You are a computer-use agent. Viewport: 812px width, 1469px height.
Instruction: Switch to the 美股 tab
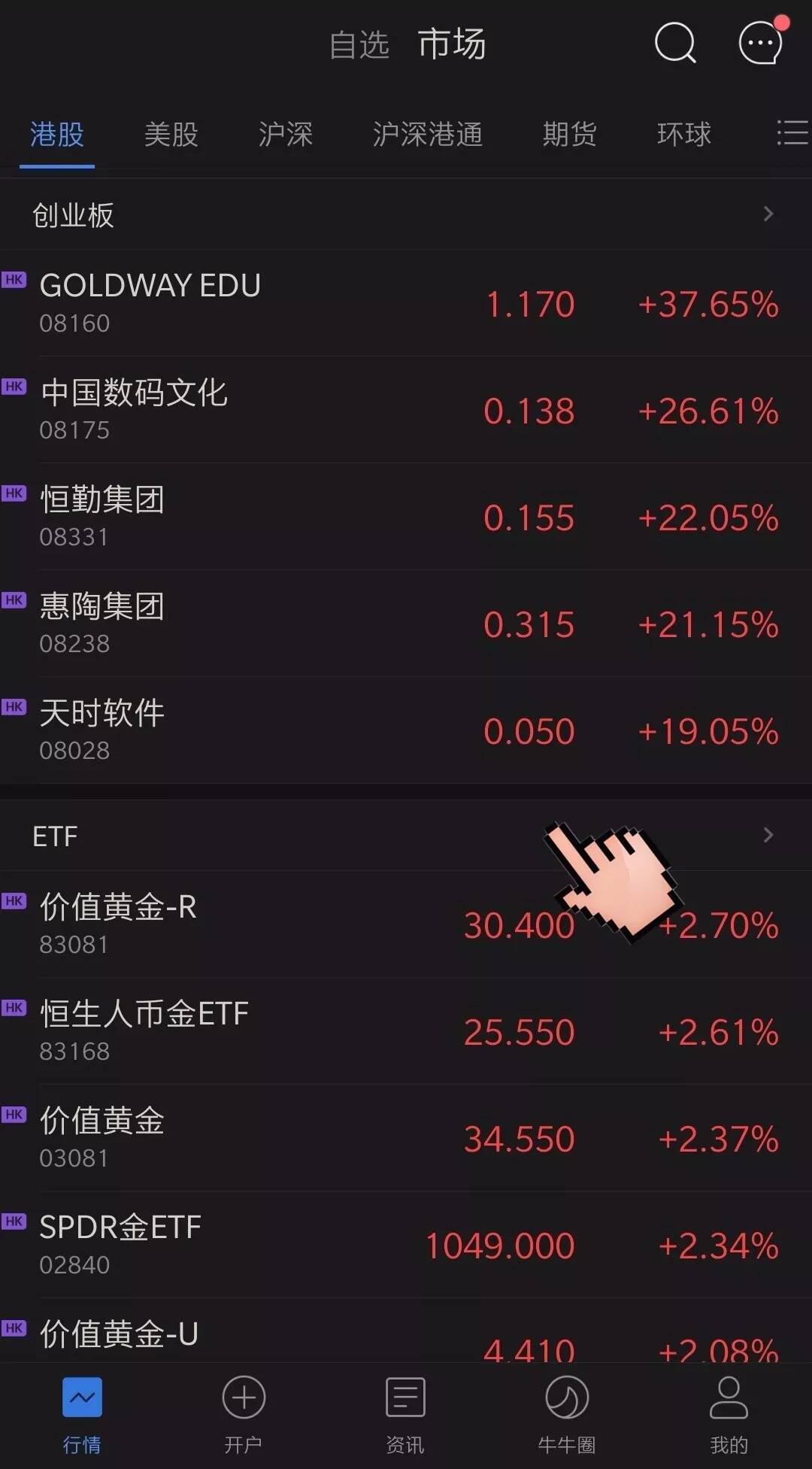click(x=171, y=135)
